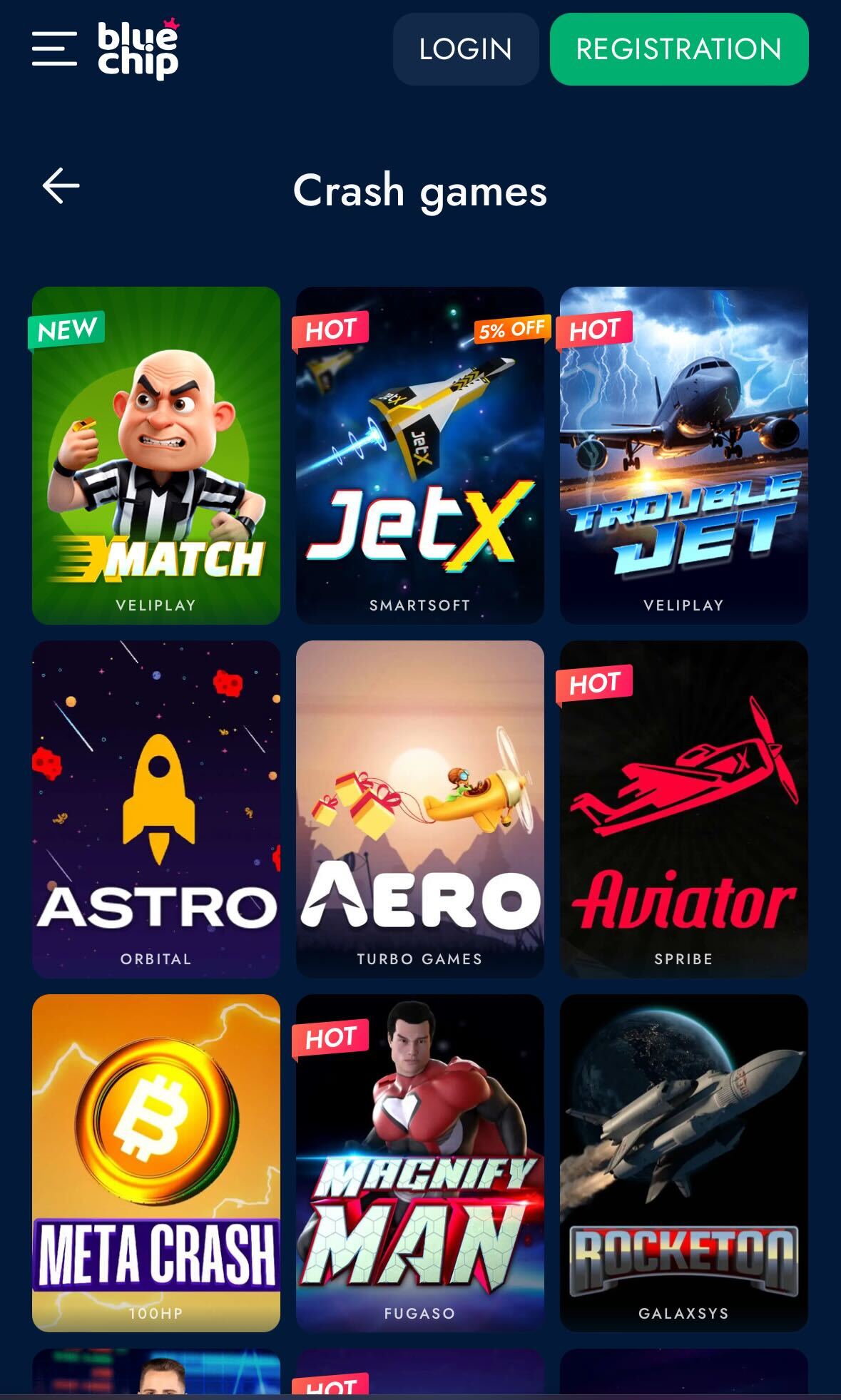Click the SPRIBE provider label under Aviator
Viewport: 841px width, 1400px height.
(683, 959)
